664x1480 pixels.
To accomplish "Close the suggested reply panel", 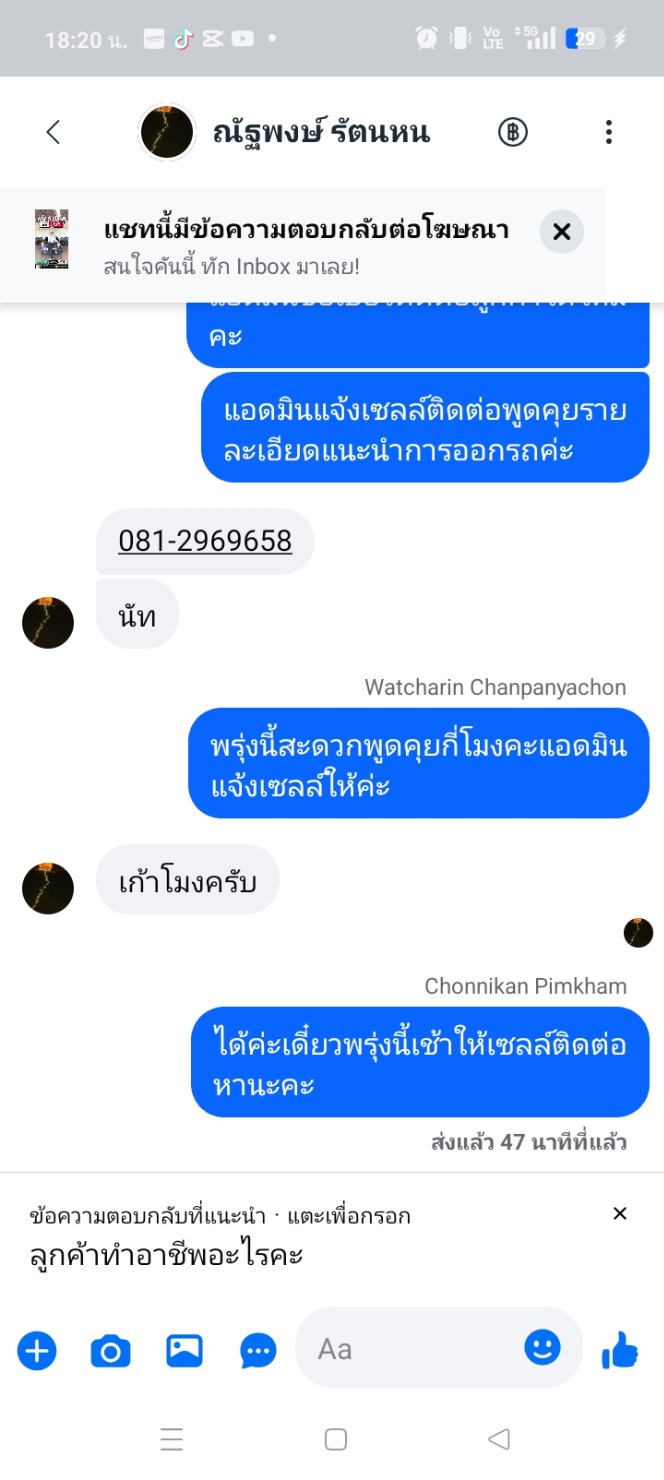I will pos(620,1214).
